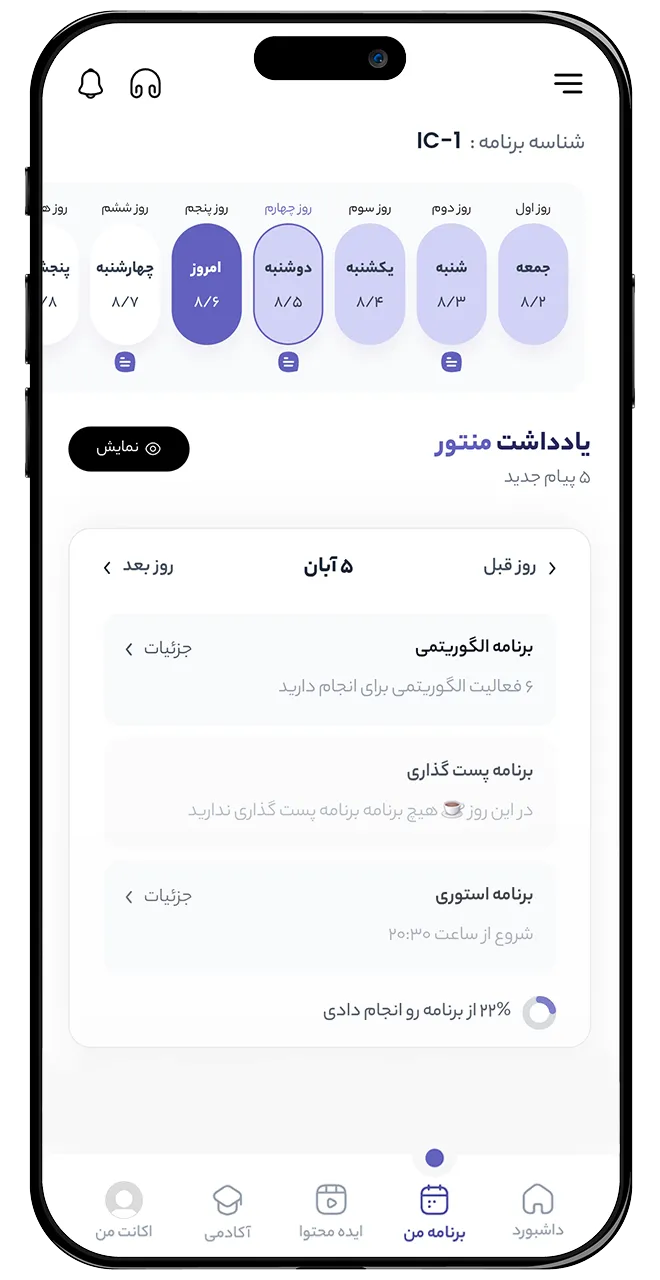Open headphone support icon

pyautogui.click(x=146, y=84)
